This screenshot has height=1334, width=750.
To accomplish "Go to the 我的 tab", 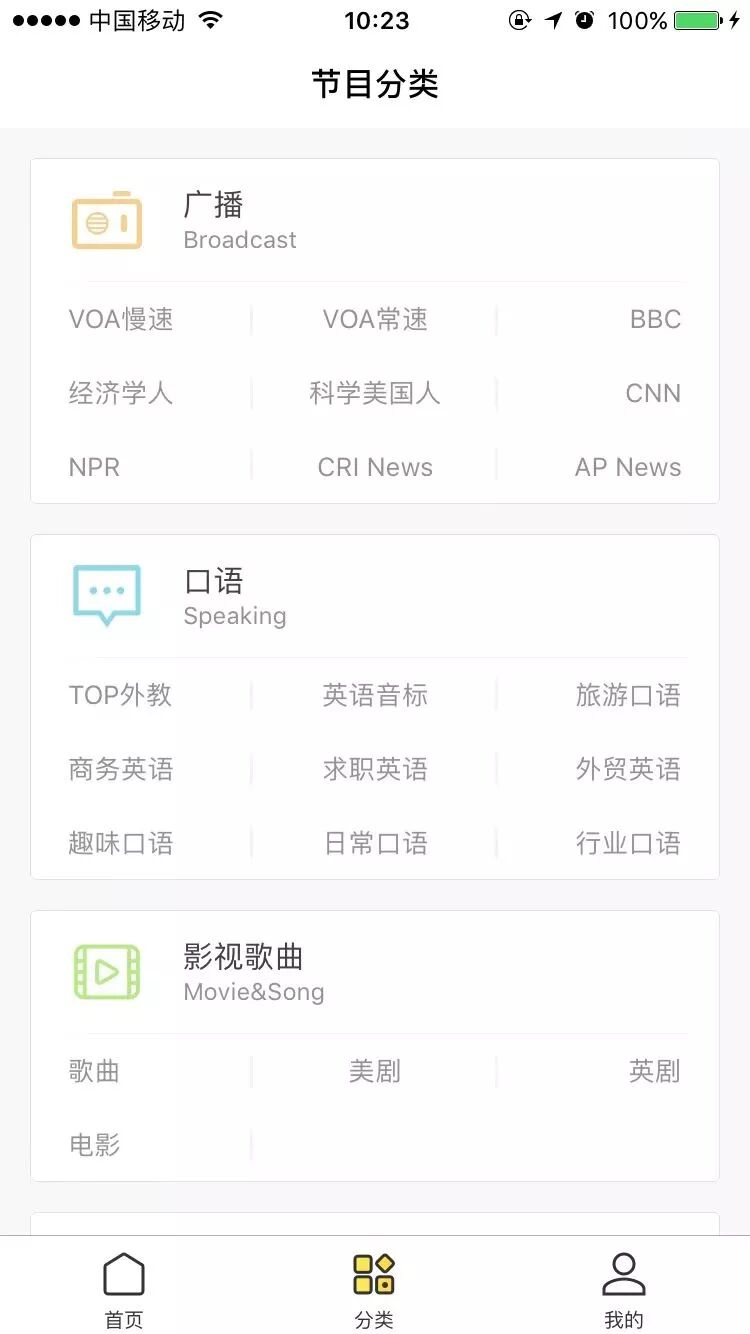I will [624, 1290].
